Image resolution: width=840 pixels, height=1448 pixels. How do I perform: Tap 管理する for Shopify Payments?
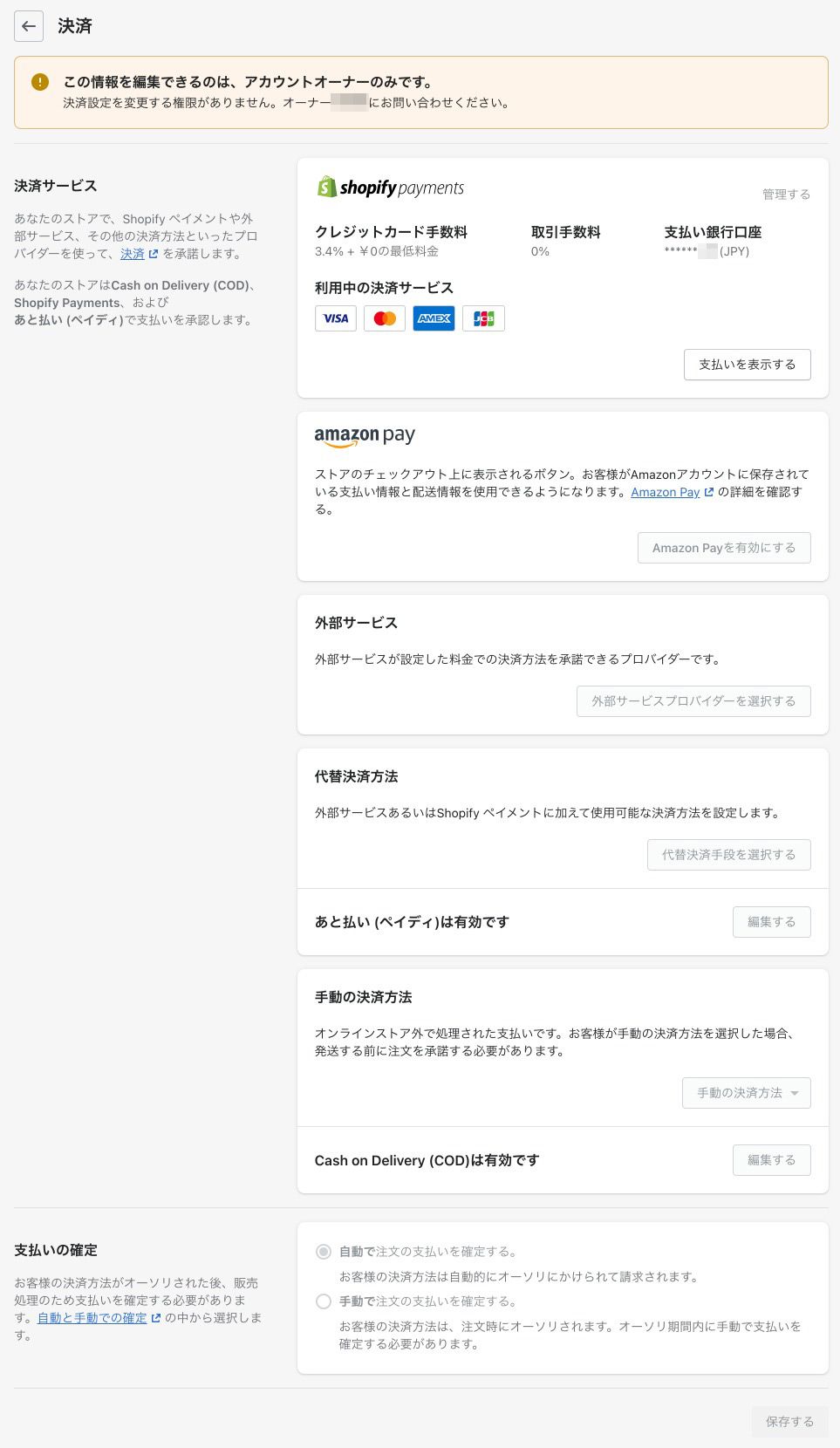786,194
